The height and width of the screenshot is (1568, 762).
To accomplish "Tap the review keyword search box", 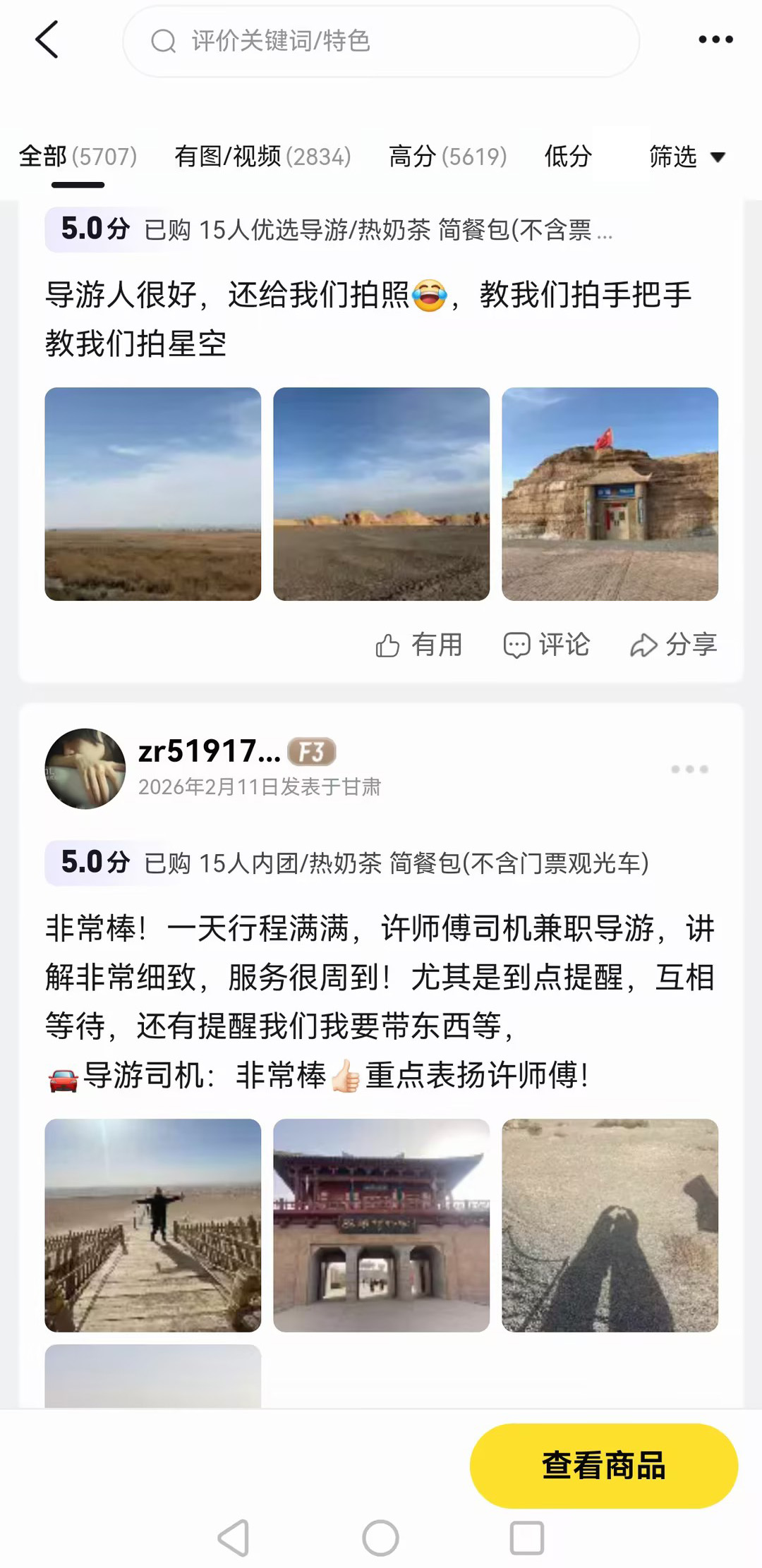I will tap(381, 41).
